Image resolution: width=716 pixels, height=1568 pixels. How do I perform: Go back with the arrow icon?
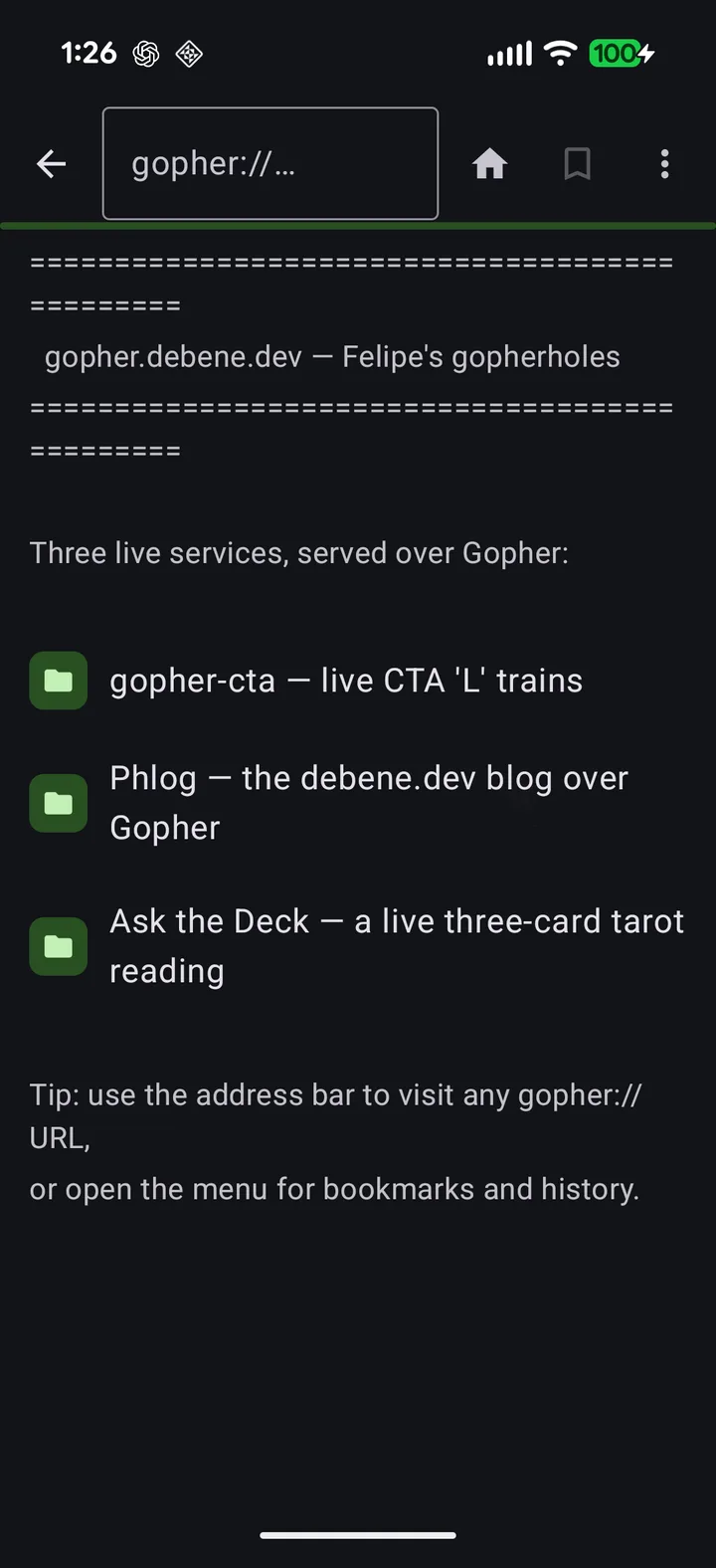coord(51,164)
